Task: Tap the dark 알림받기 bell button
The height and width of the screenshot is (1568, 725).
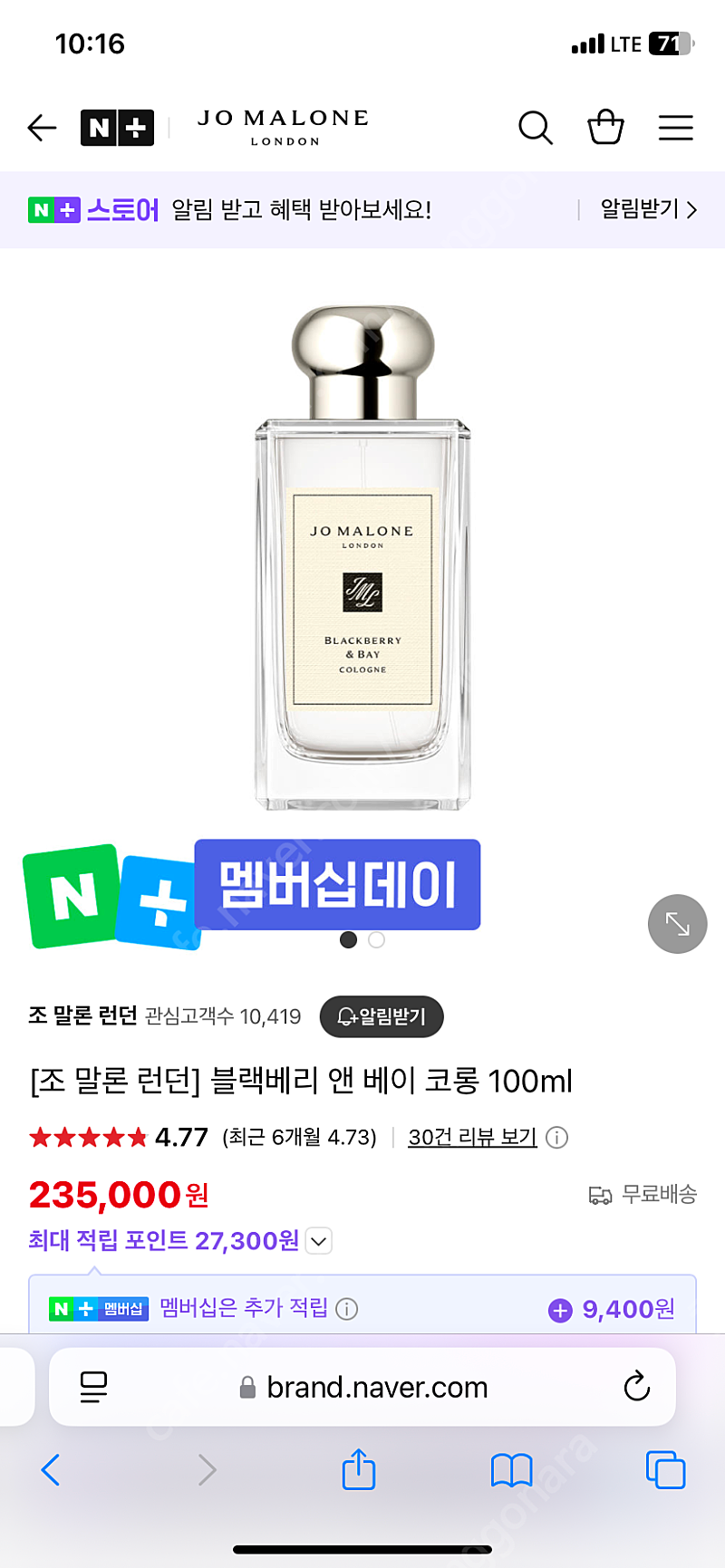Action: [382, 1016]
